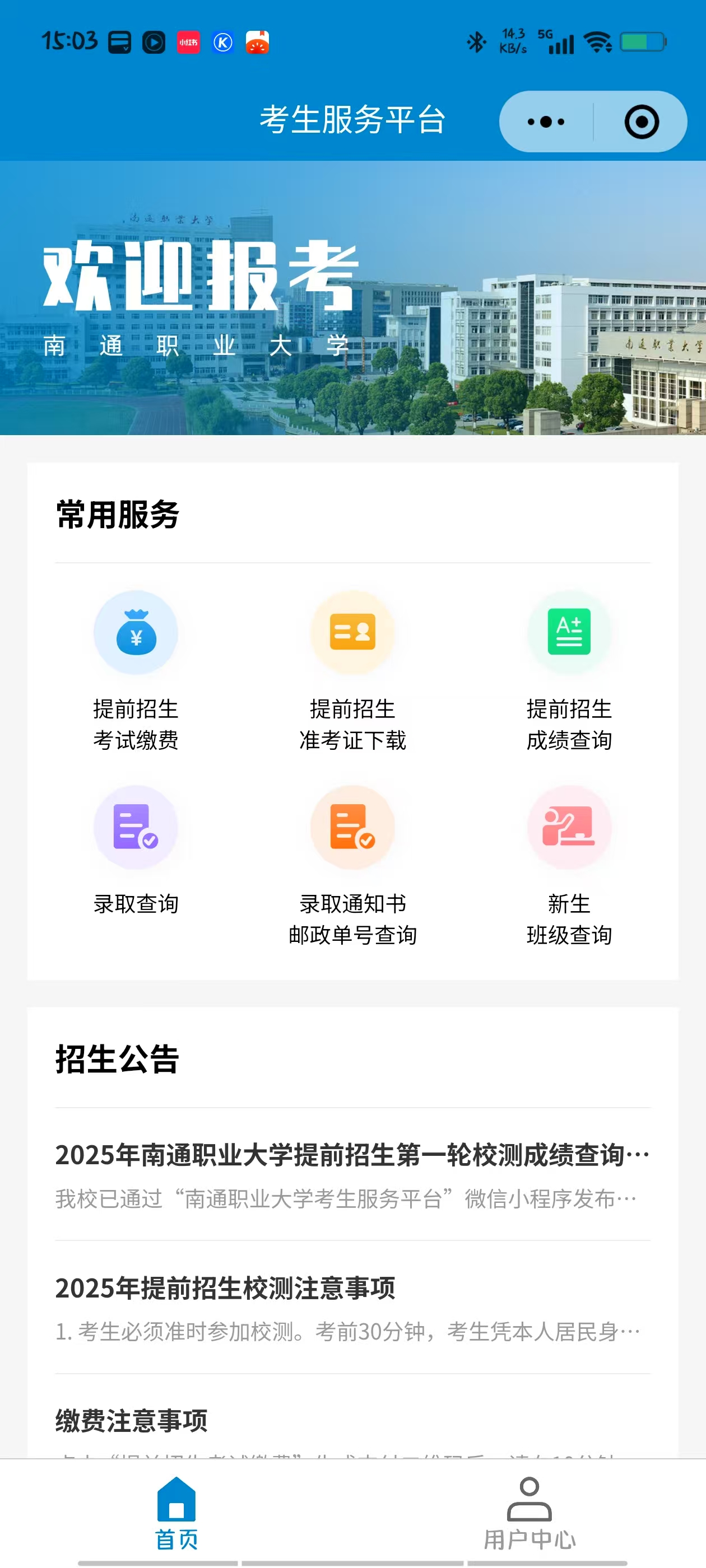This screenshot has height=1568, width=706.
Task: Switch to the 用户中心 tab
Action: (529, 1513)
